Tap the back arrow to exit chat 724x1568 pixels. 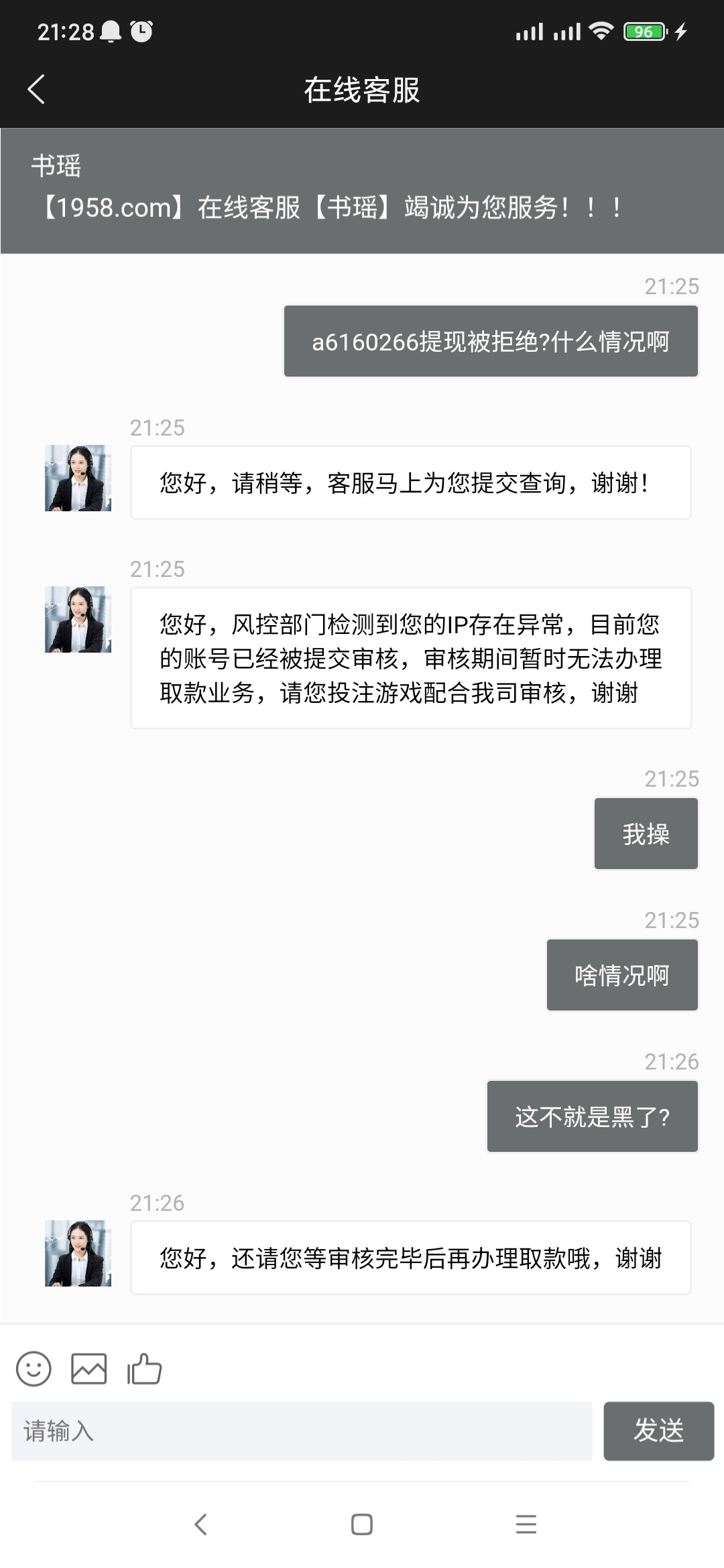pos(38,89)
